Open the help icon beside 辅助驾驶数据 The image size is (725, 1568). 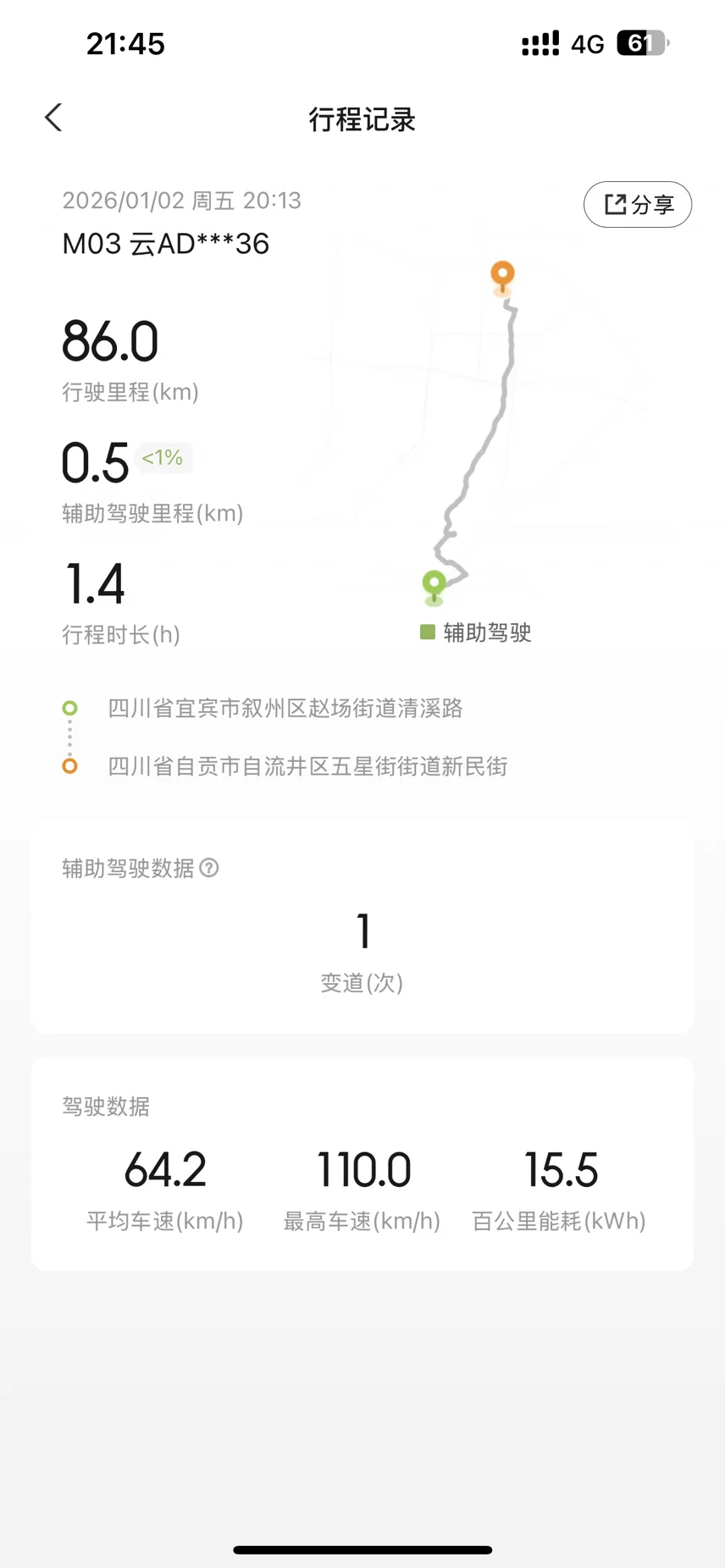[x=209, y=868]
